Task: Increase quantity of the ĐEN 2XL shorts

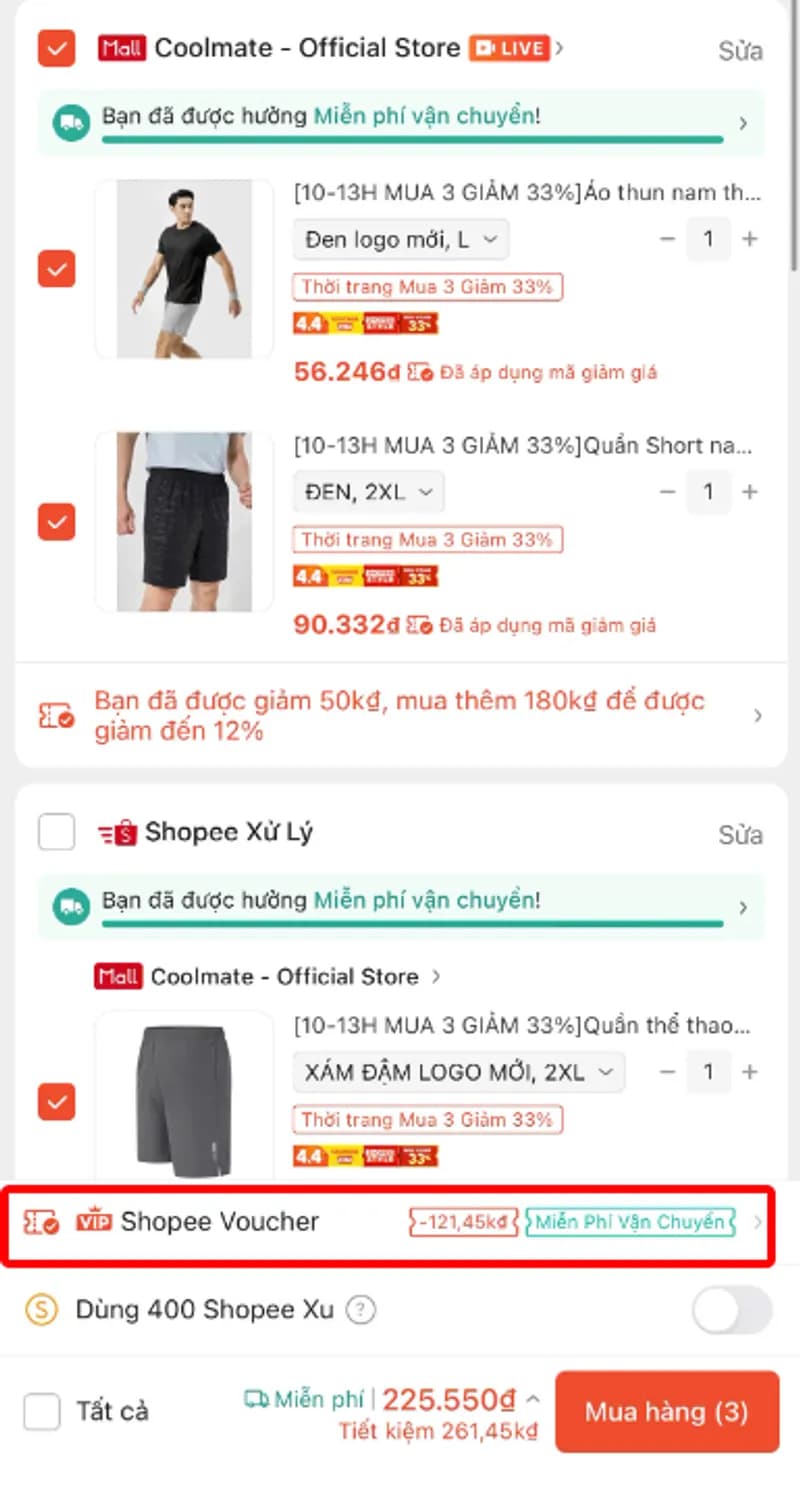Action: click(749, 491)
